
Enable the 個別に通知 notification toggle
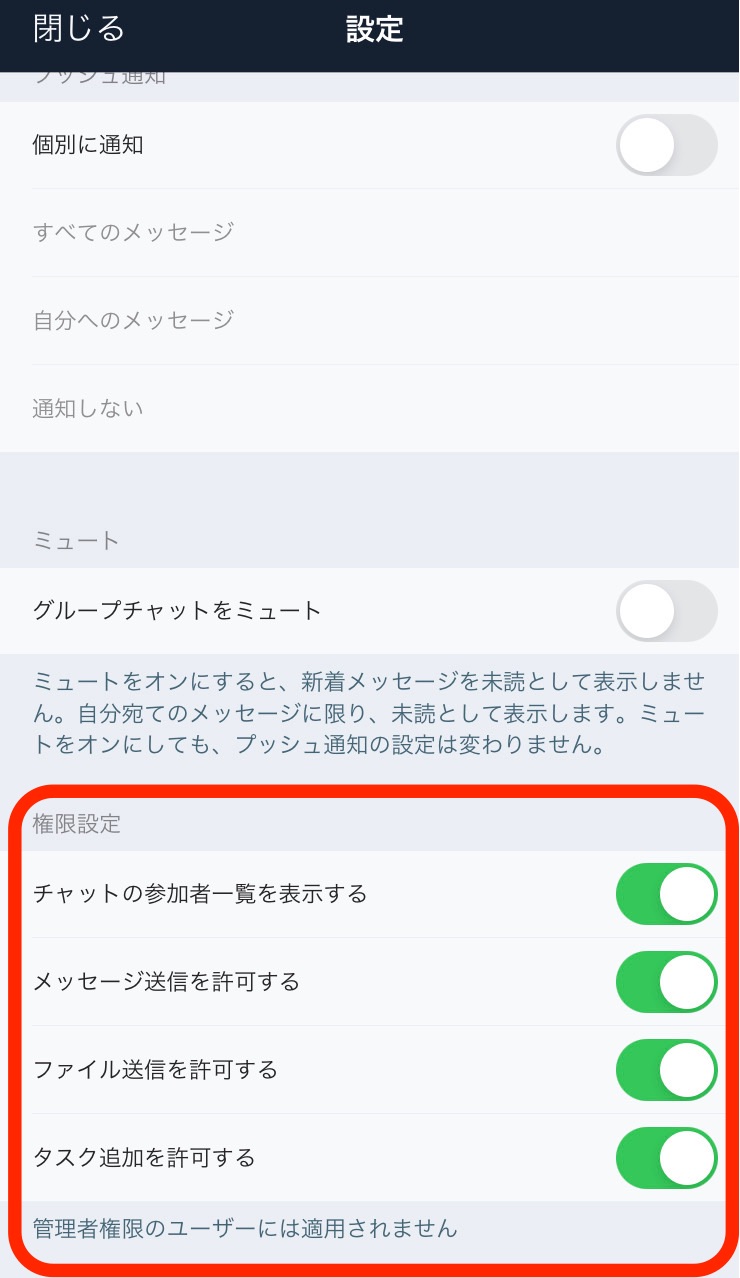666,144
